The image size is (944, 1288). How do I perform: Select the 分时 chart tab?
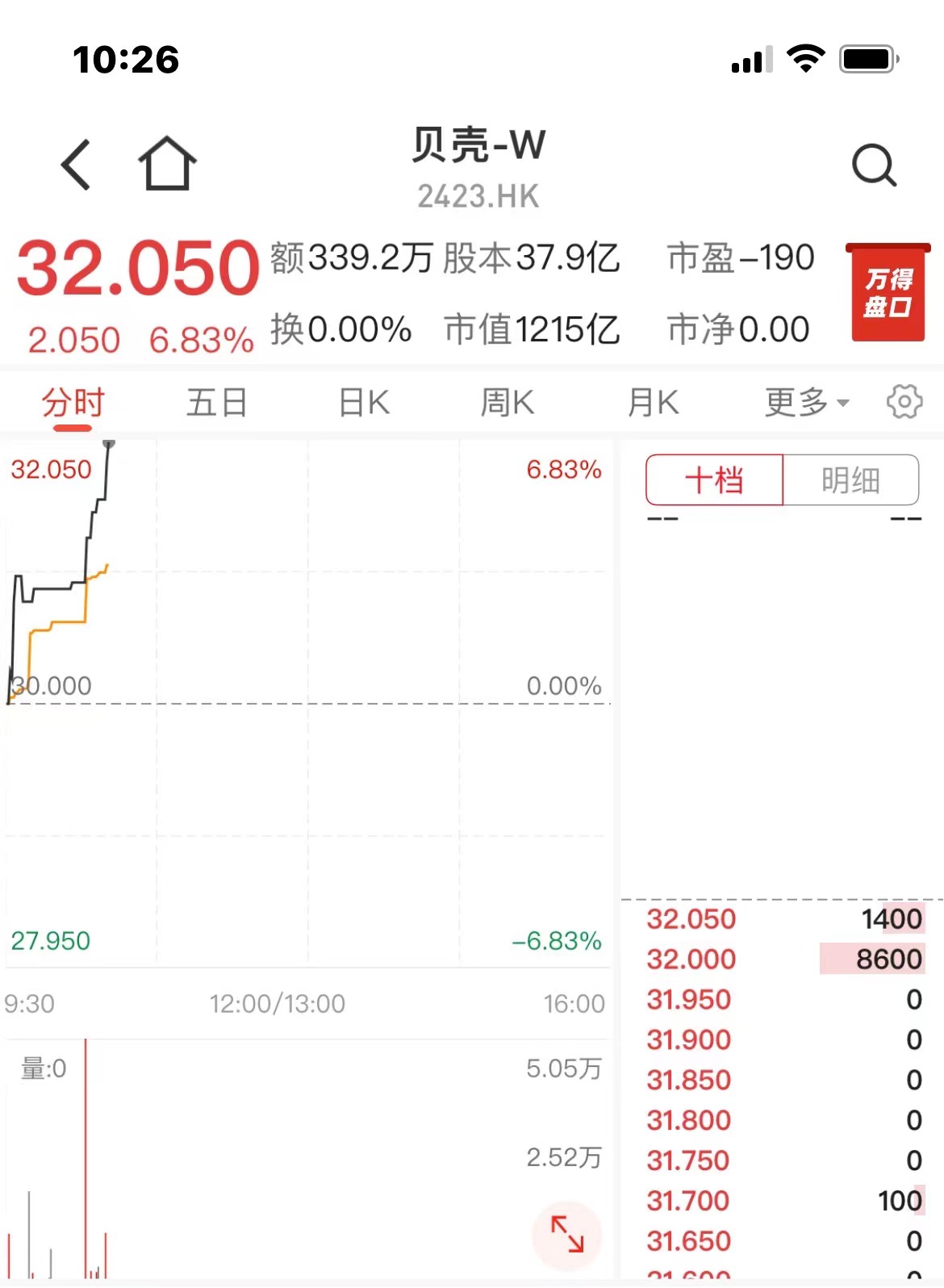(x=73, y=402)
